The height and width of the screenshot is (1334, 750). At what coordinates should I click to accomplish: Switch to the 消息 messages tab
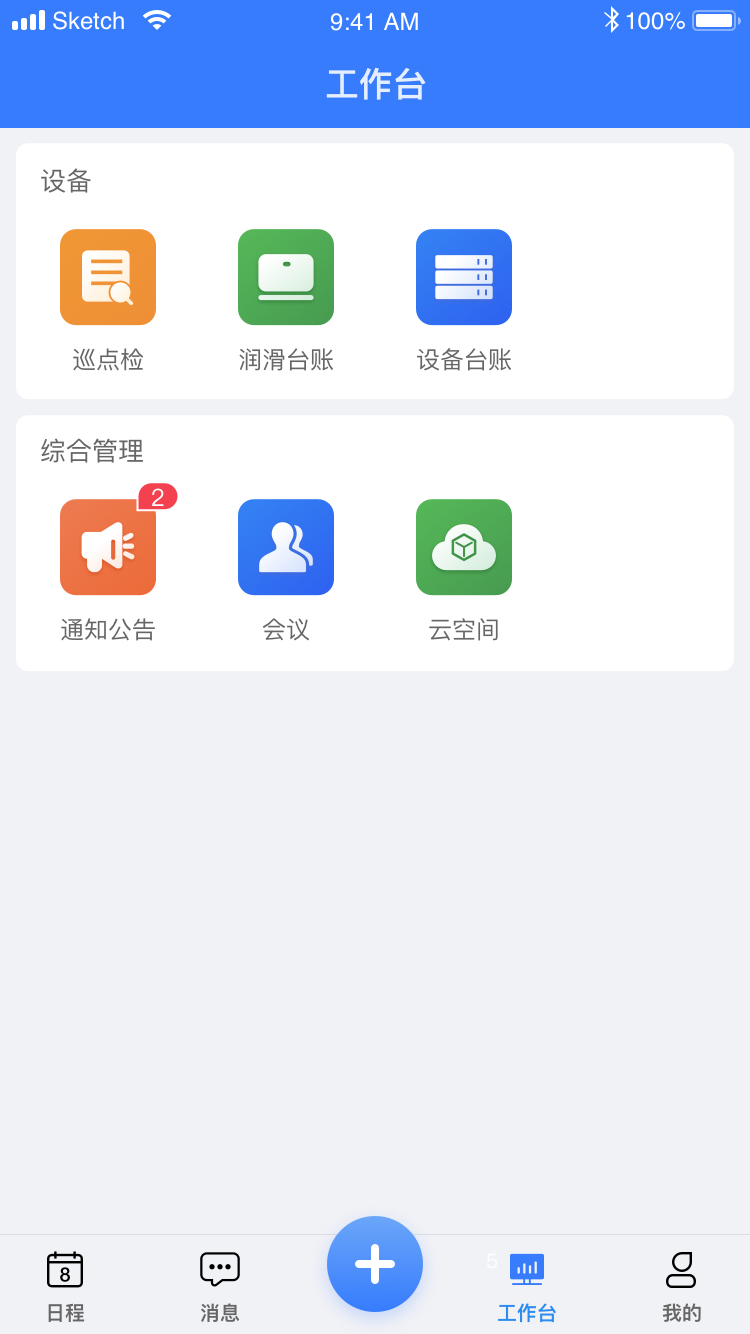point(220,1287)
